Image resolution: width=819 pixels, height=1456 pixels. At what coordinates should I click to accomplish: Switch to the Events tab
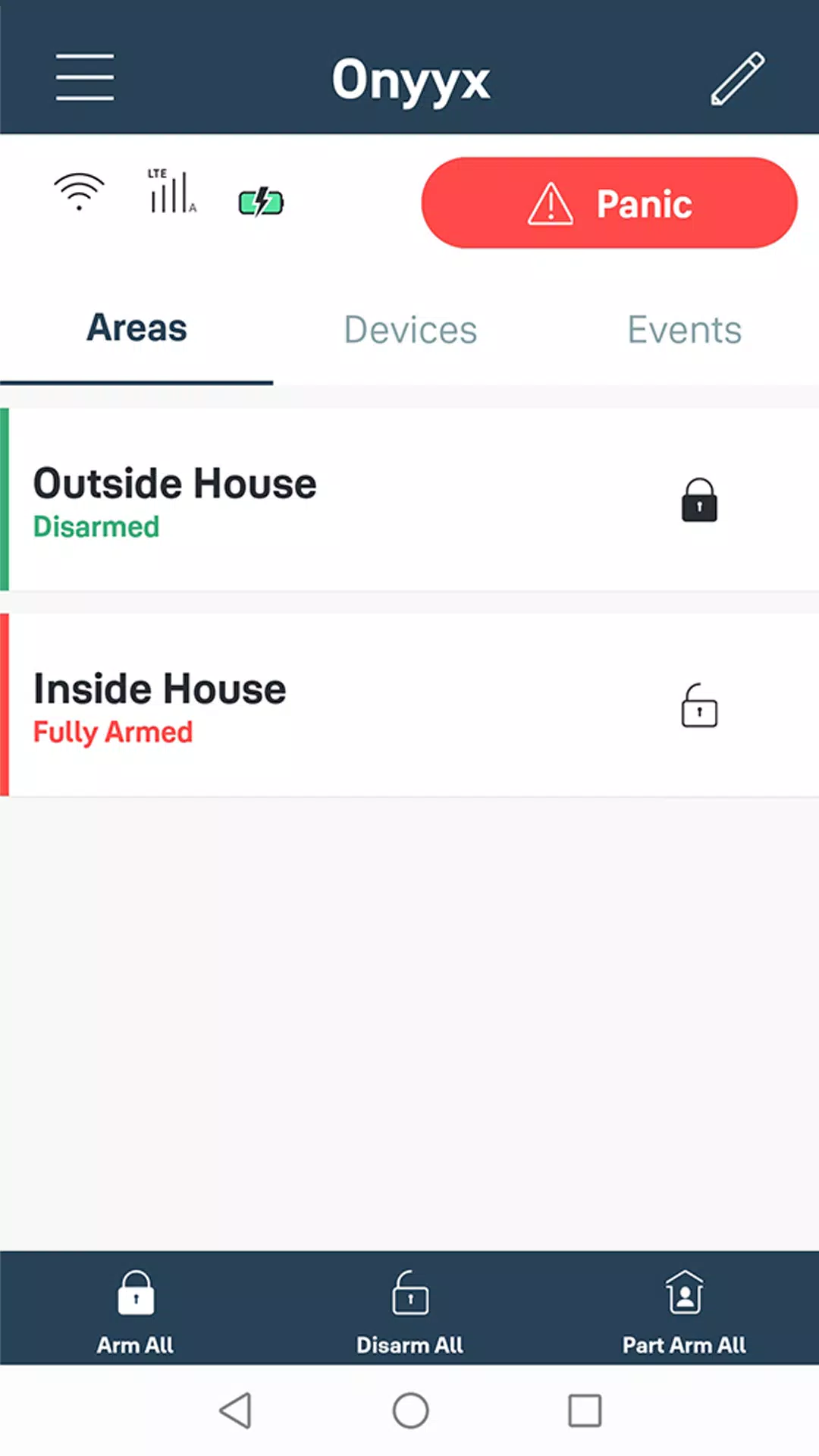point(683,329)
